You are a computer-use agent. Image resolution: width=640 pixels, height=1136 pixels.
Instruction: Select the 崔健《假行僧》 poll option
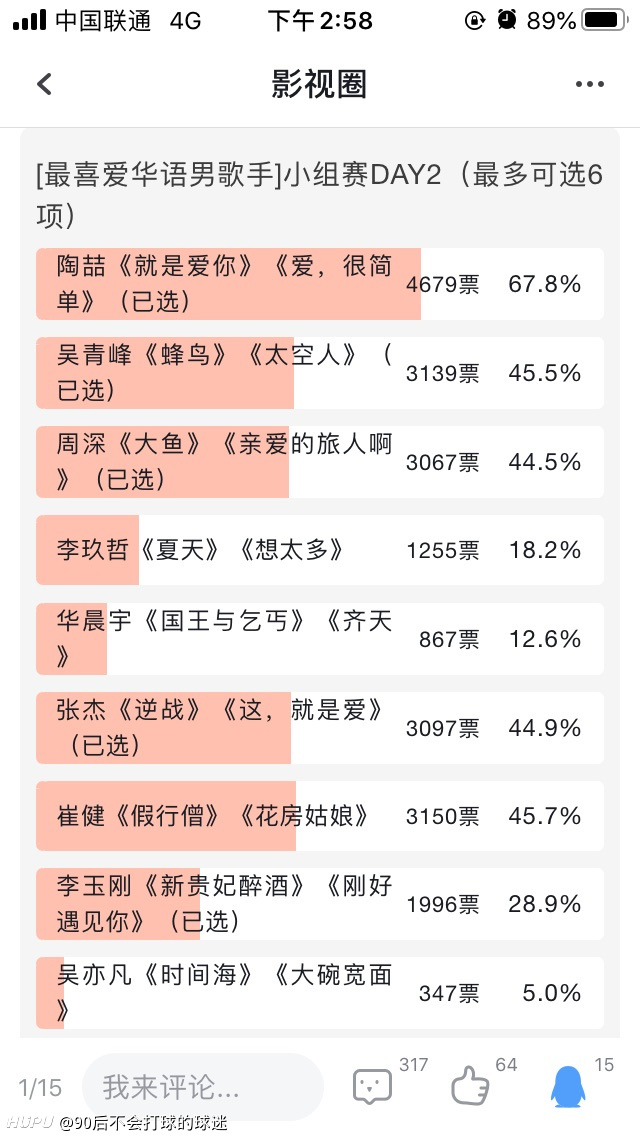pyautogui.click(x=320, y=816)
